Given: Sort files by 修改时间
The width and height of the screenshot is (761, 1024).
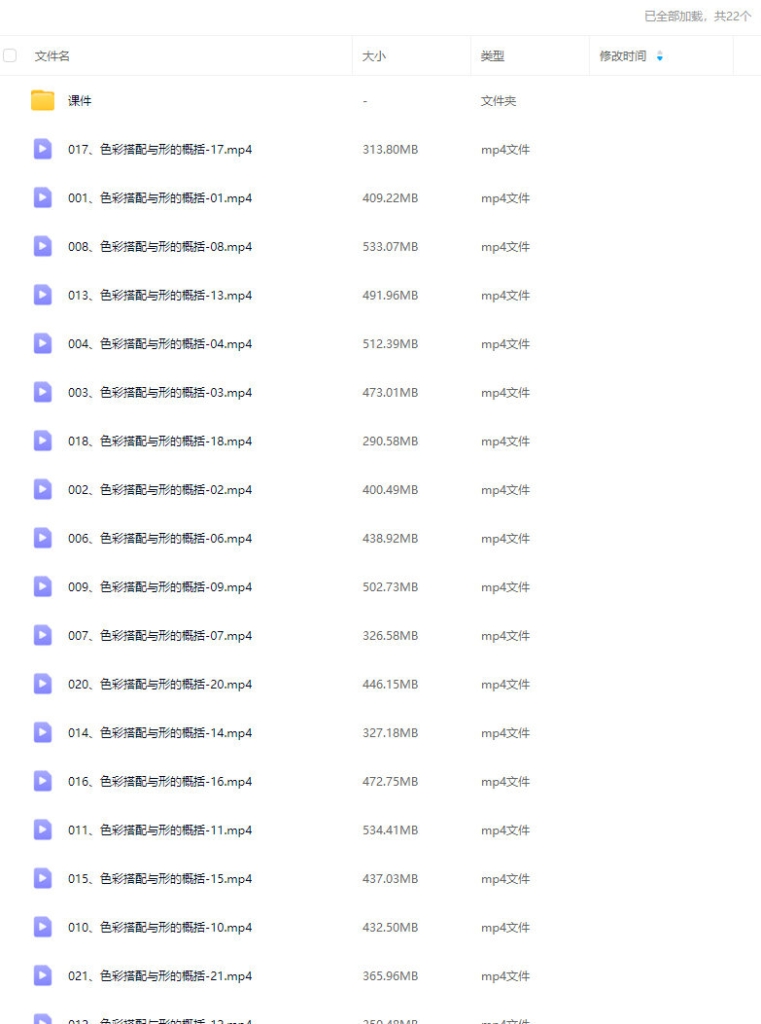Looking at the screenshot, I should (x=623, y=56).
